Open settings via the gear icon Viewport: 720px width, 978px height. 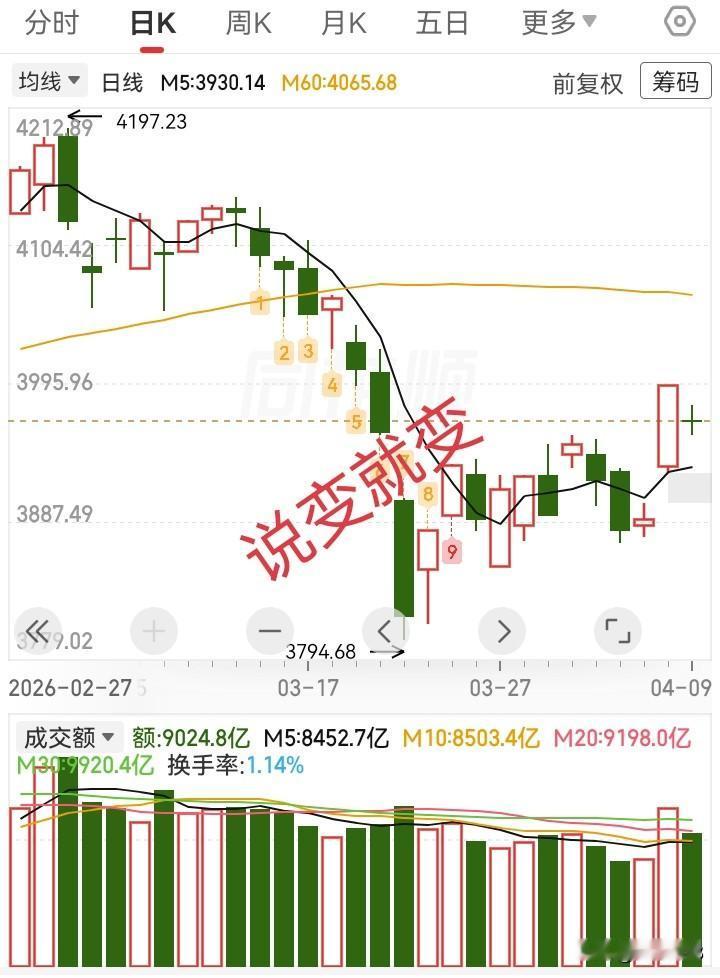click(x=679, y=22)
